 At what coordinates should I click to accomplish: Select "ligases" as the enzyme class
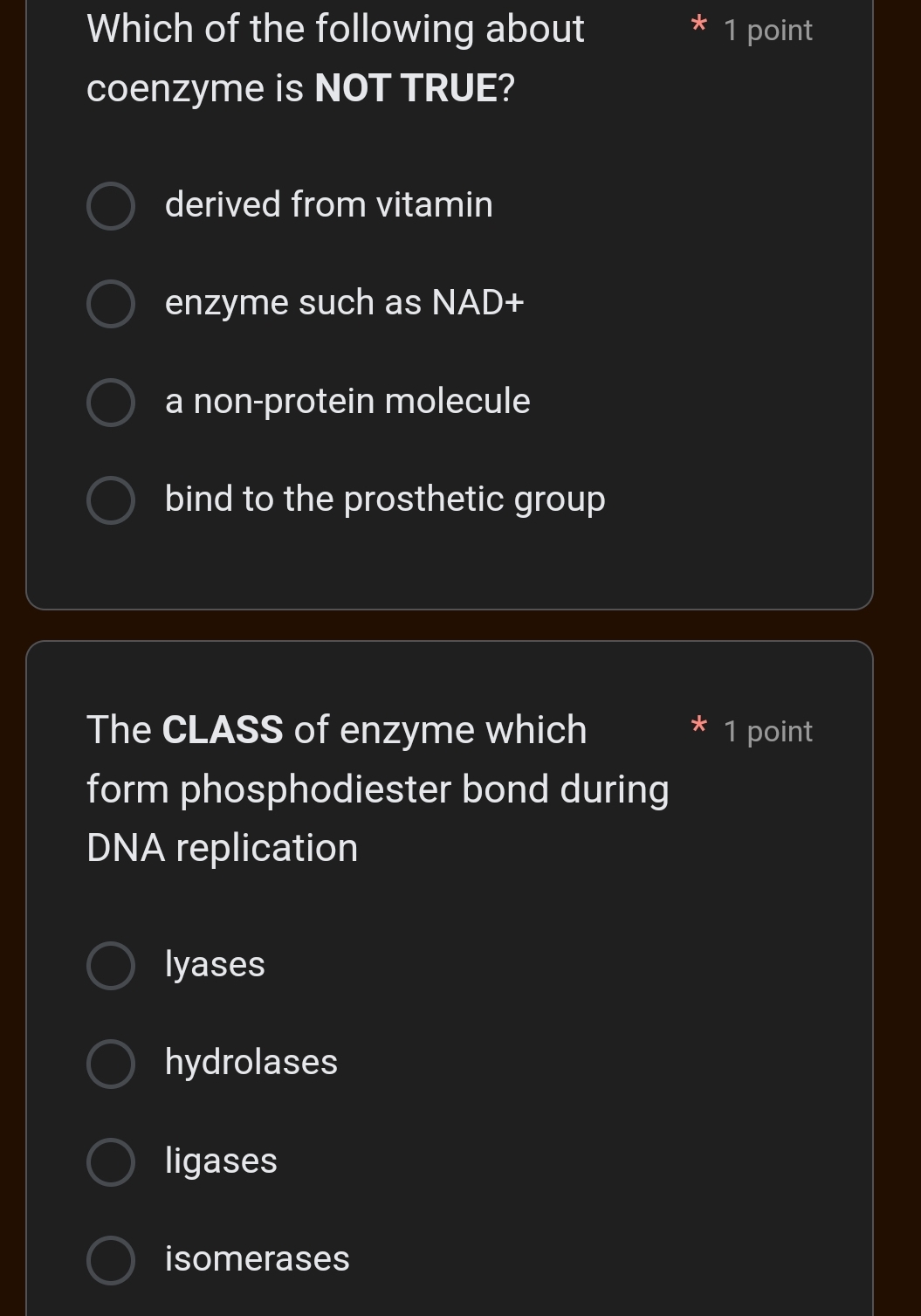110,1161
